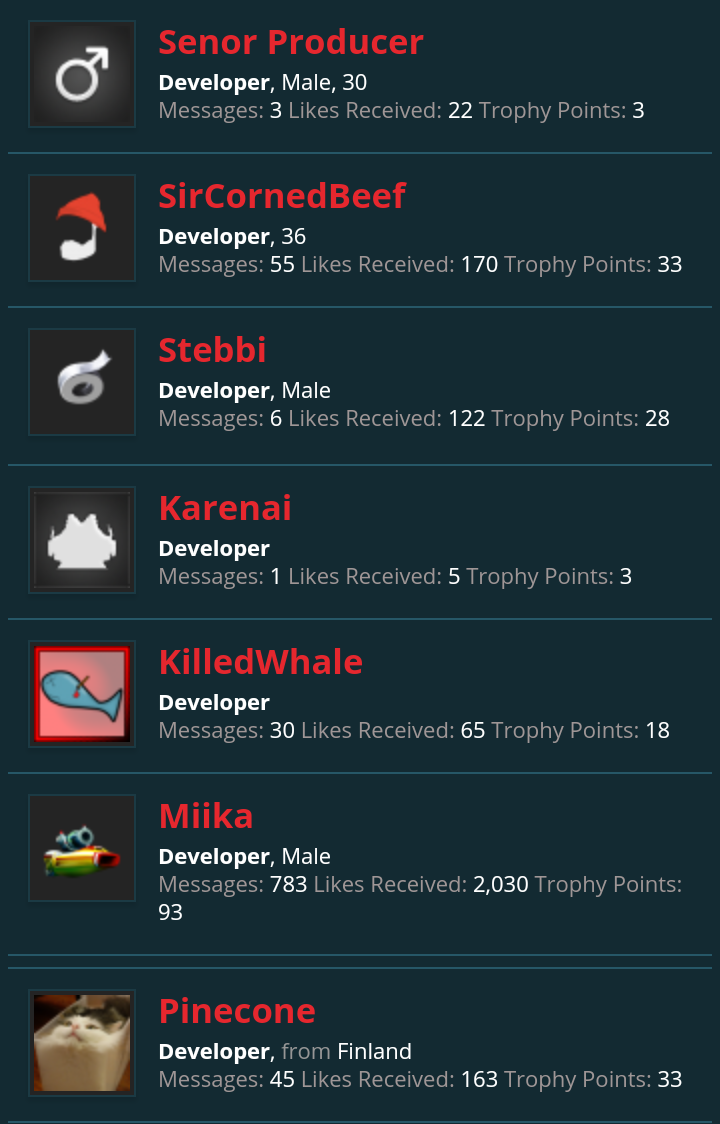
Task: Open Senor Producer's profile link
Action: point(291,42)
